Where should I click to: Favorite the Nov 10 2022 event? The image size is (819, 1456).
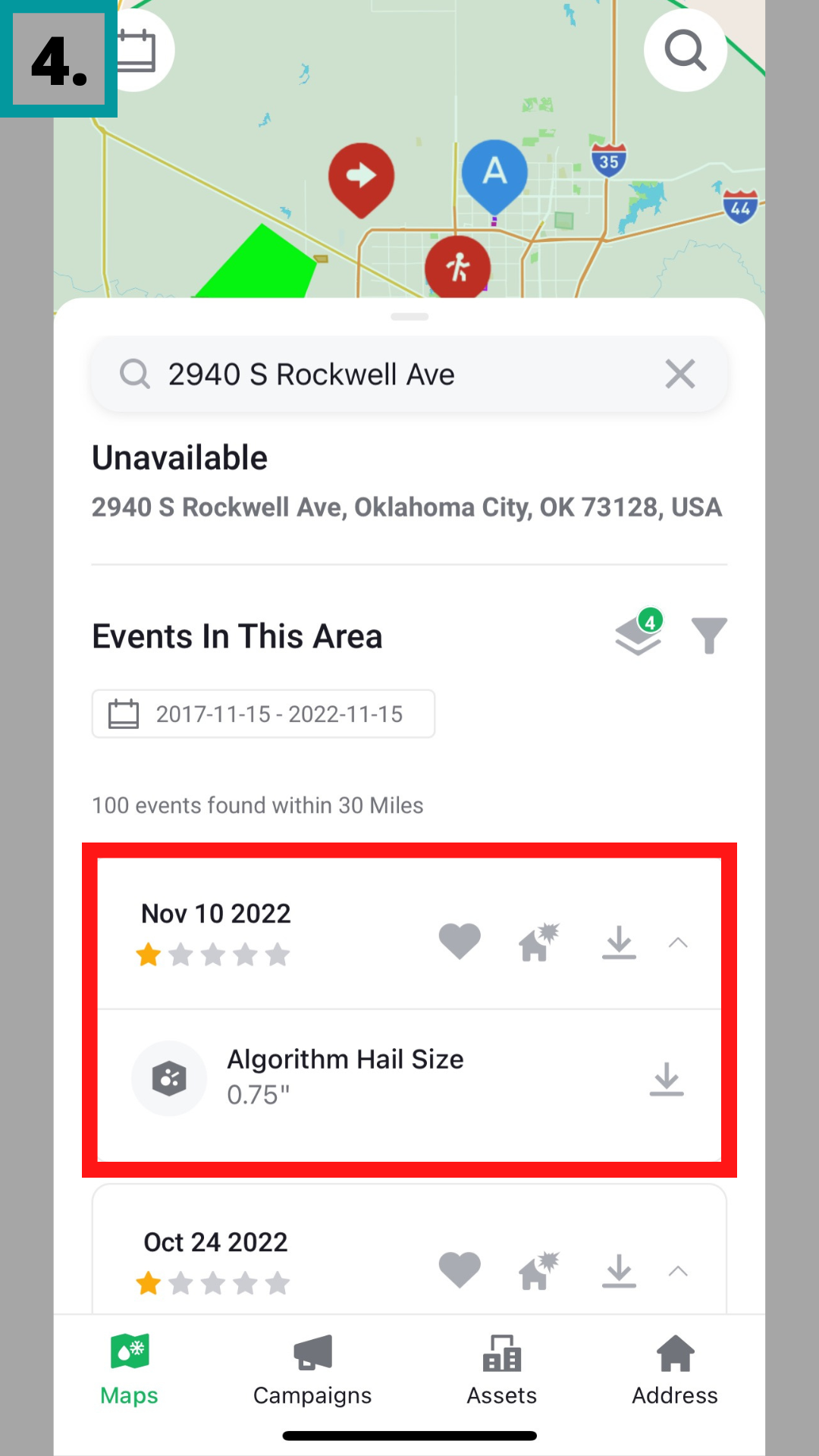point(460,942)
